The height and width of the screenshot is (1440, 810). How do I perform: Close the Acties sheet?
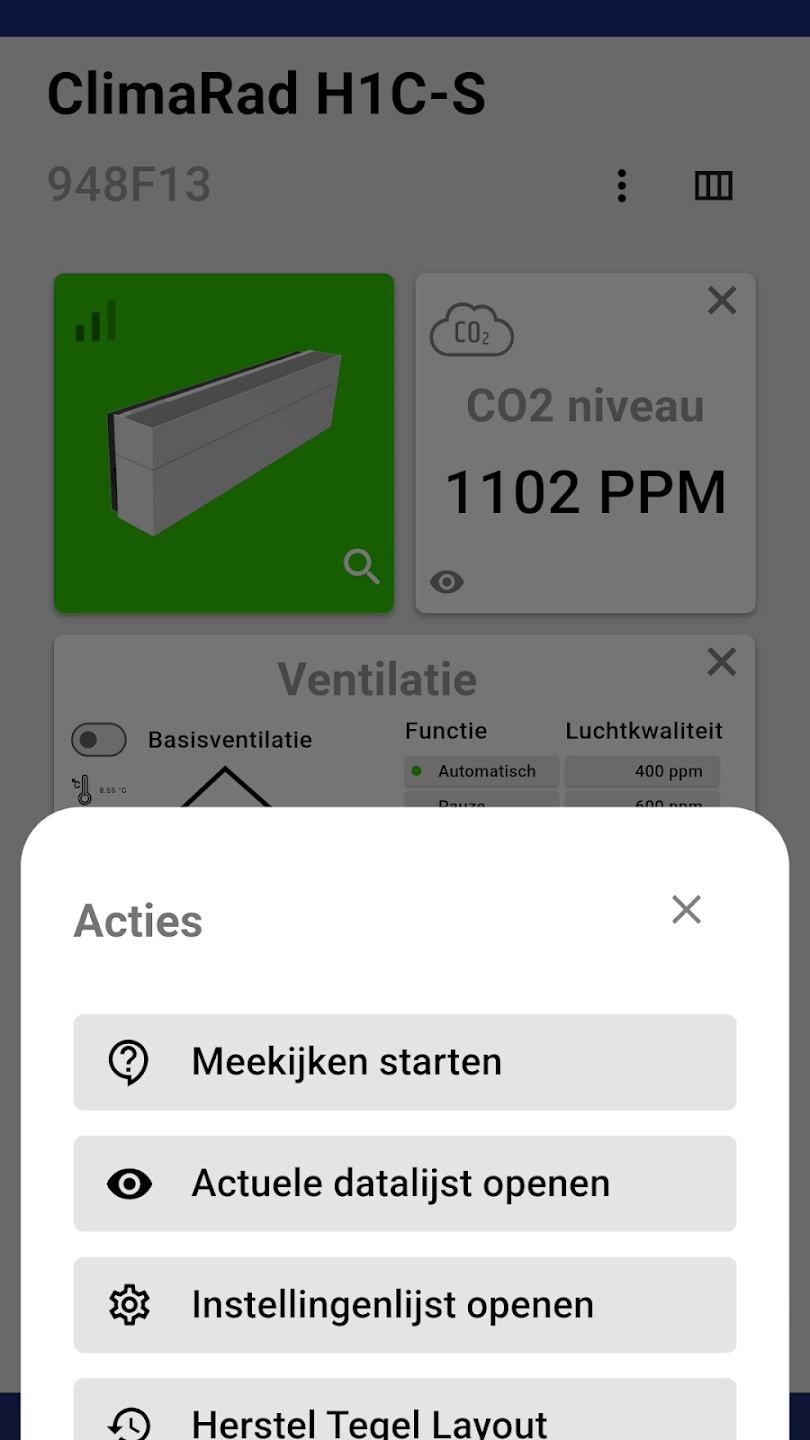(686, 909)
